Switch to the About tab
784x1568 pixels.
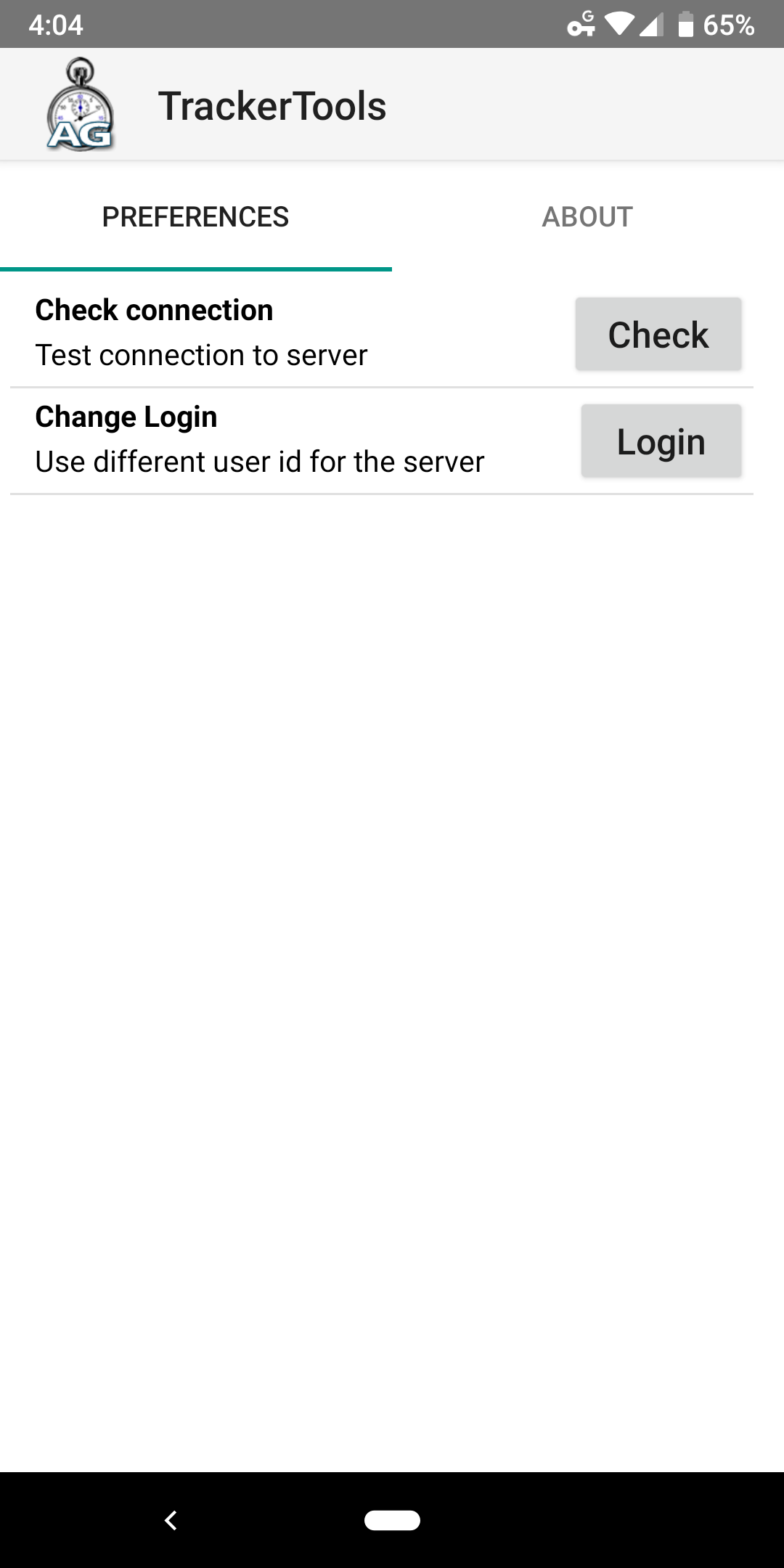[x=587, y=217]
